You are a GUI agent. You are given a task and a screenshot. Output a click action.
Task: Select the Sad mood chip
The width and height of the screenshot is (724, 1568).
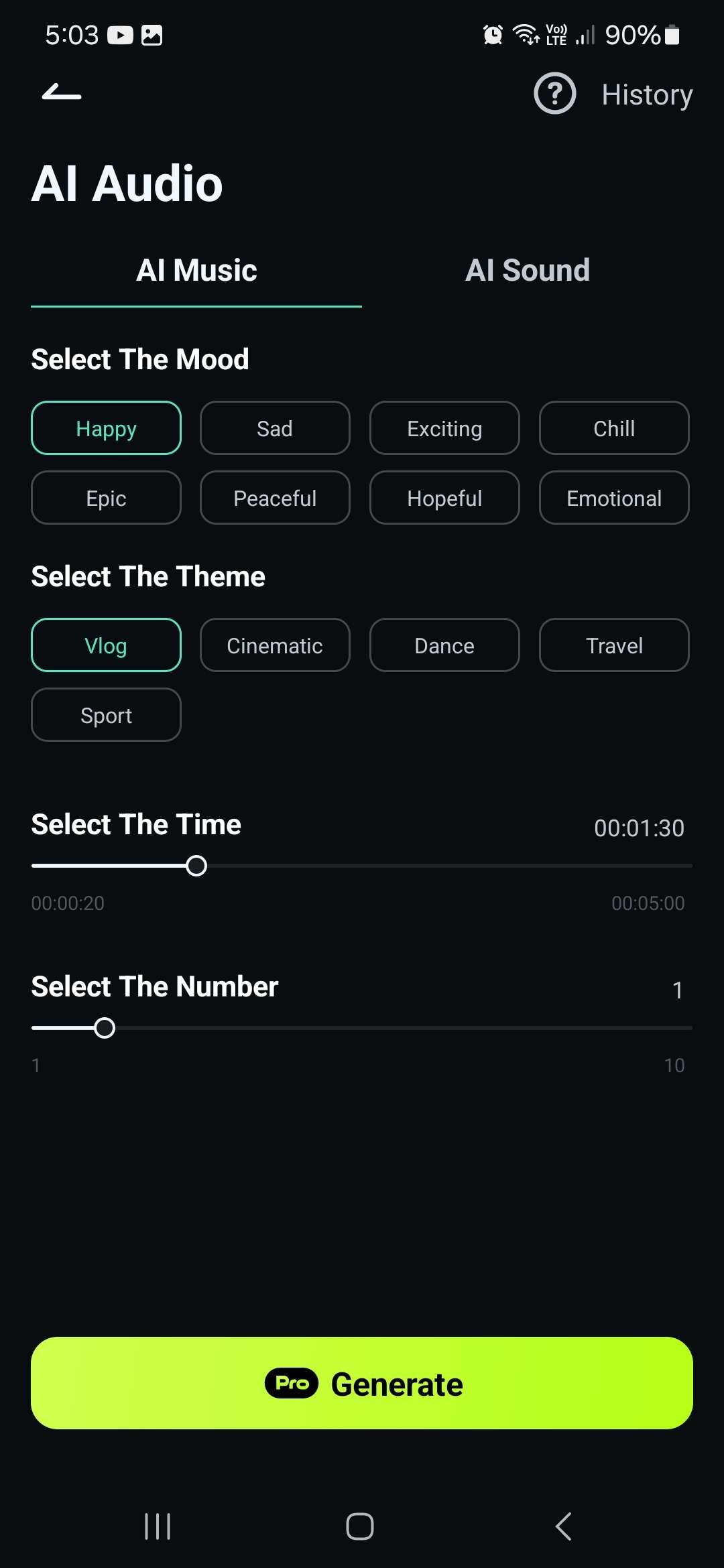[275, 429]
